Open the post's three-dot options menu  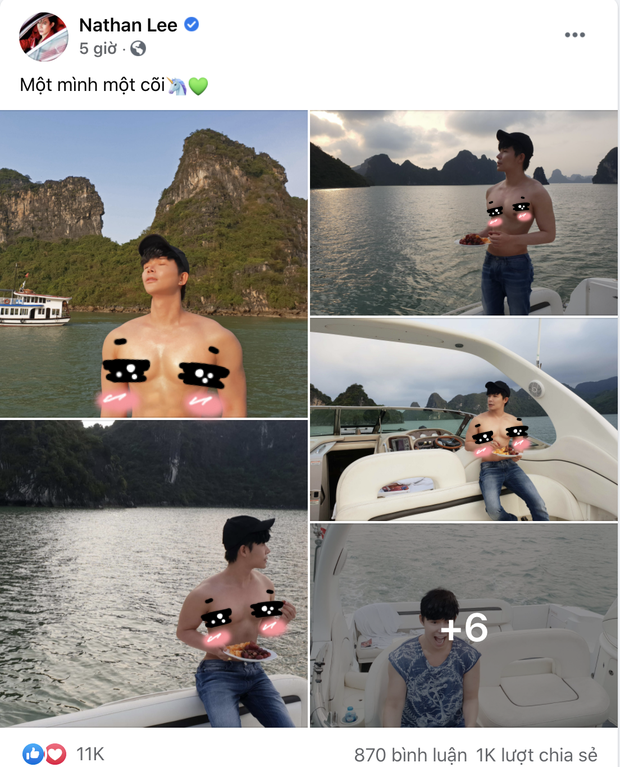pos(574,35)
